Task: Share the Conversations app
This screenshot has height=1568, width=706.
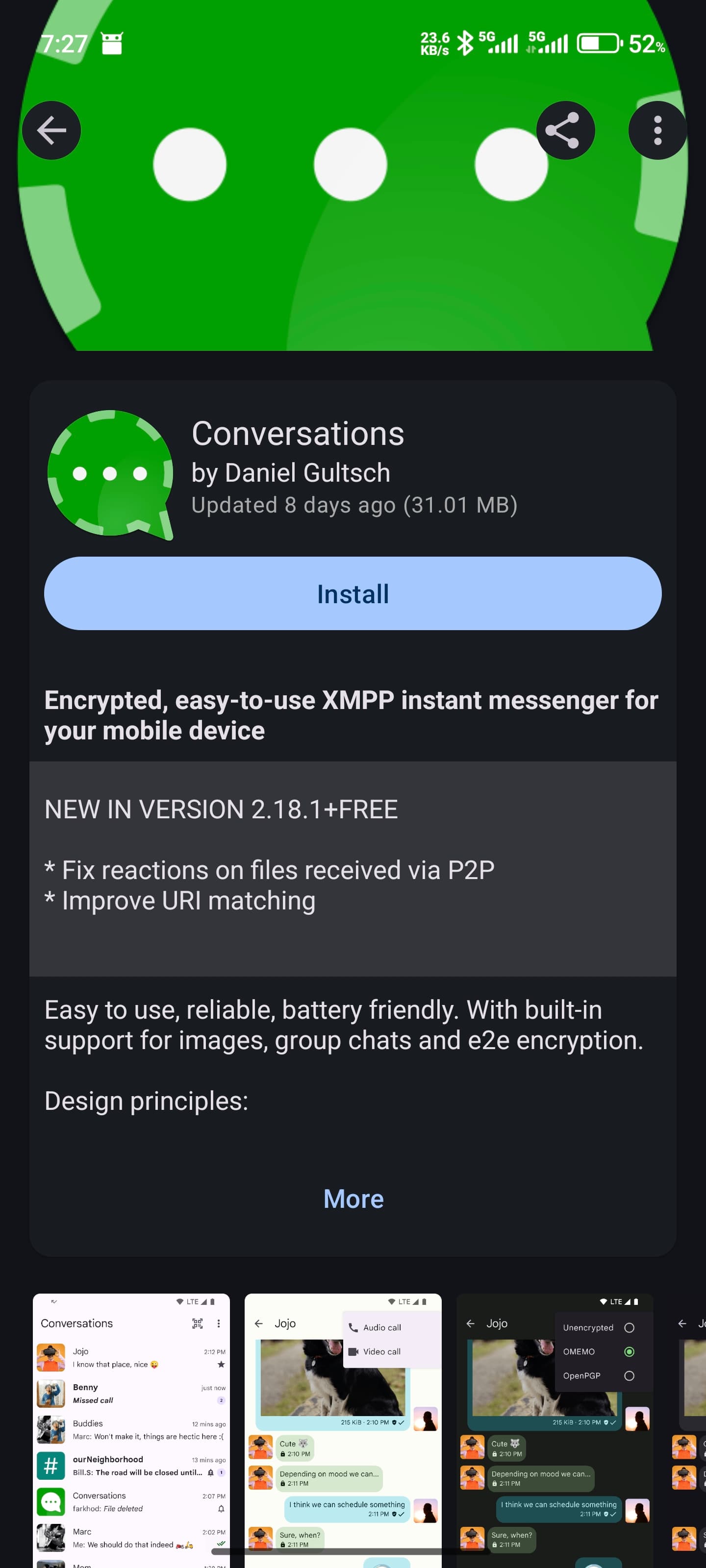Action: (565, 130)
